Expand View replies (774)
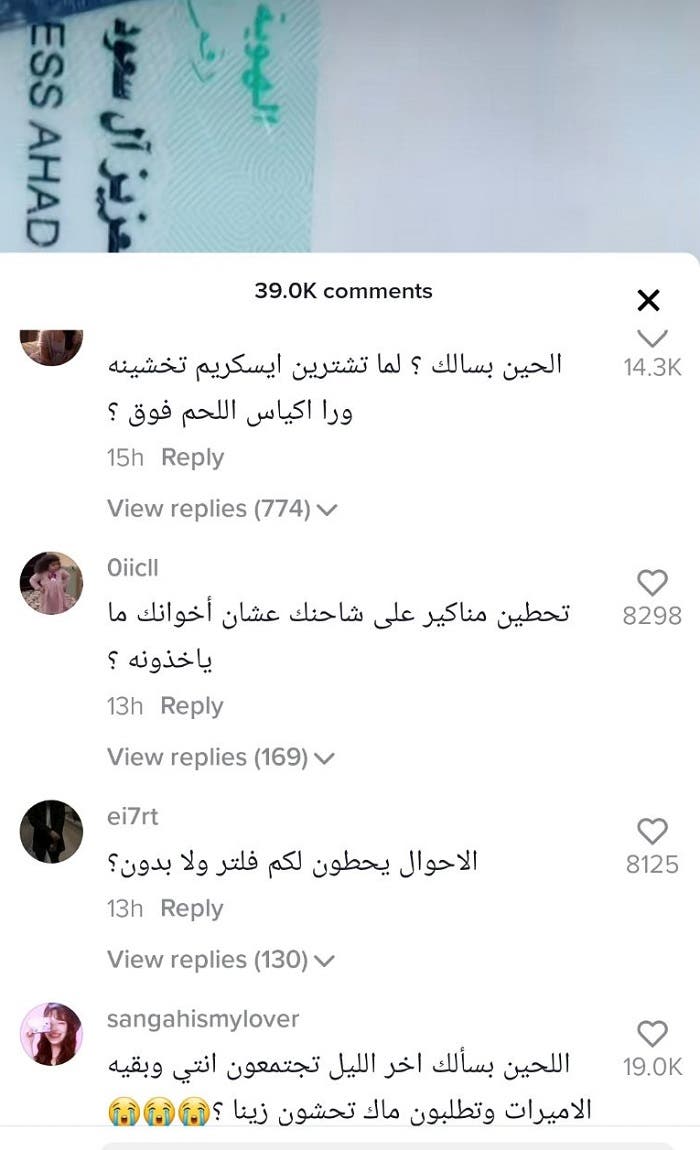 (x=222, y=508)
